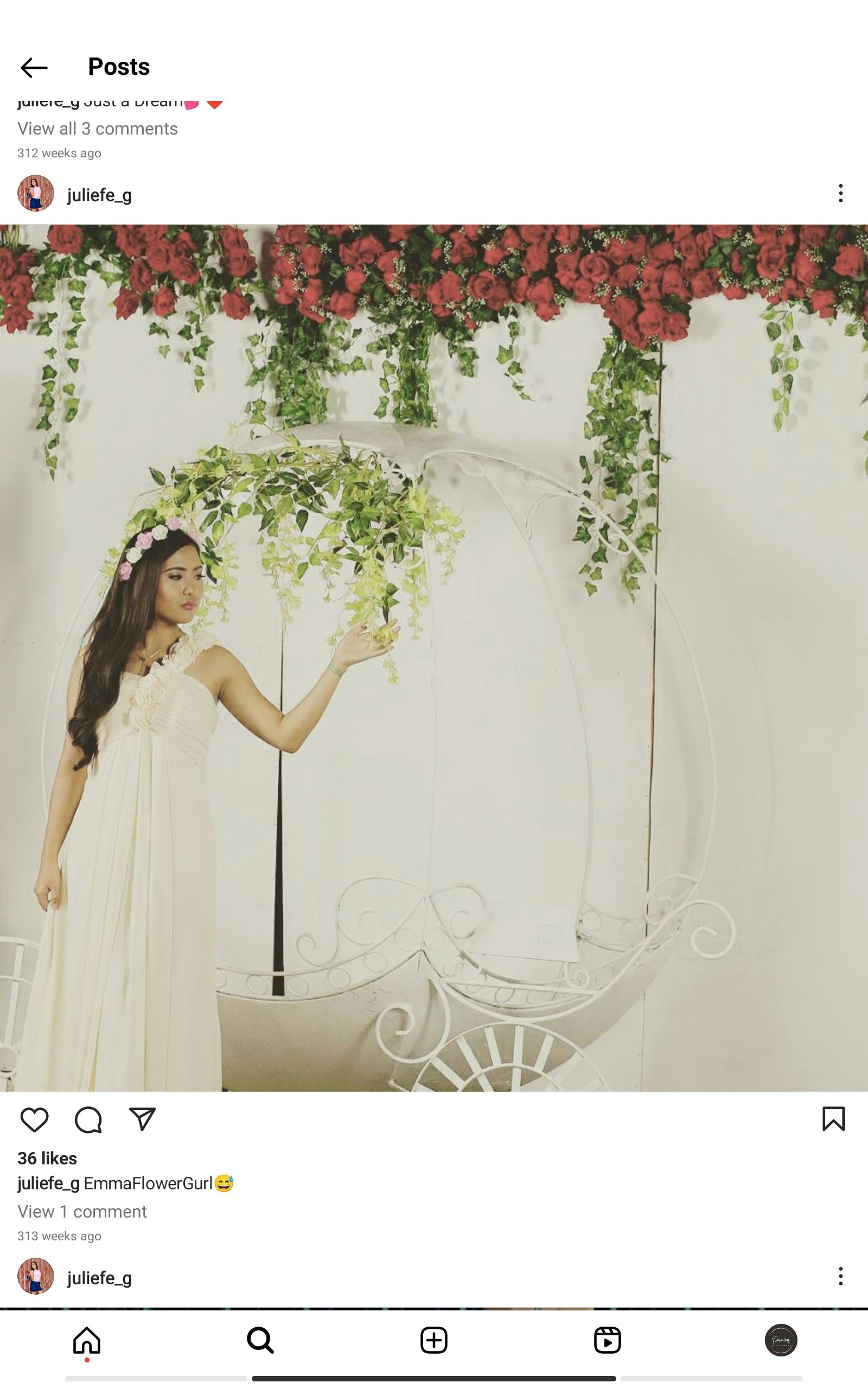This screenshot has width=868, height=1389.
Task: Tap View 1 comment
Action: [x=82, y=1212]
